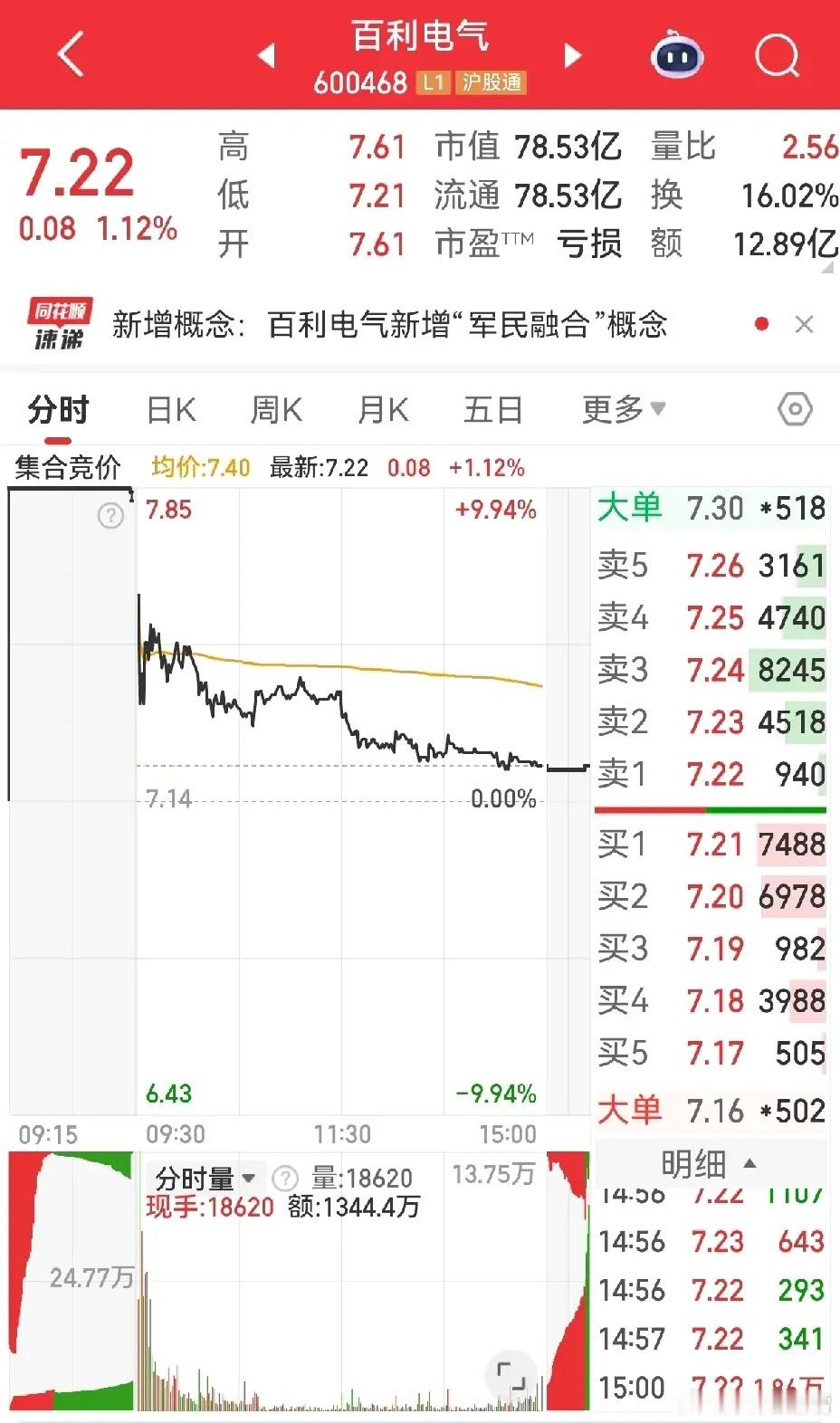This screenshot has height=1423, width=840.
Task: Dismiss the 军民融合 news banner
Action: [804, 325]
